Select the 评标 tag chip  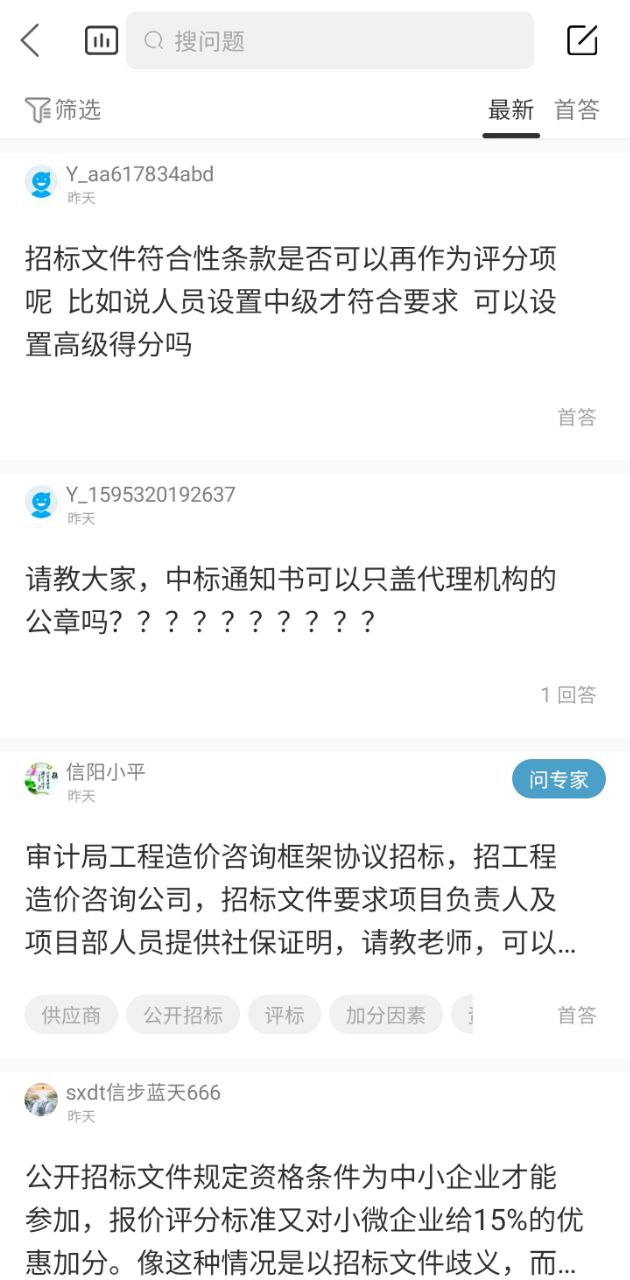pyautogui.click(x=285, y=1015)
